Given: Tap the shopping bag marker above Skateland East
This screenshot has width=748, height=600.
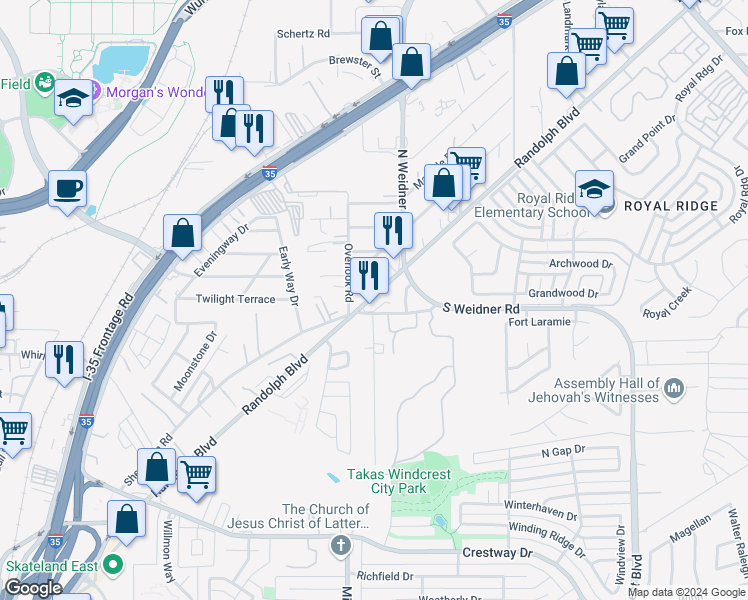Looking at the screenshot, I should (126, 518).
